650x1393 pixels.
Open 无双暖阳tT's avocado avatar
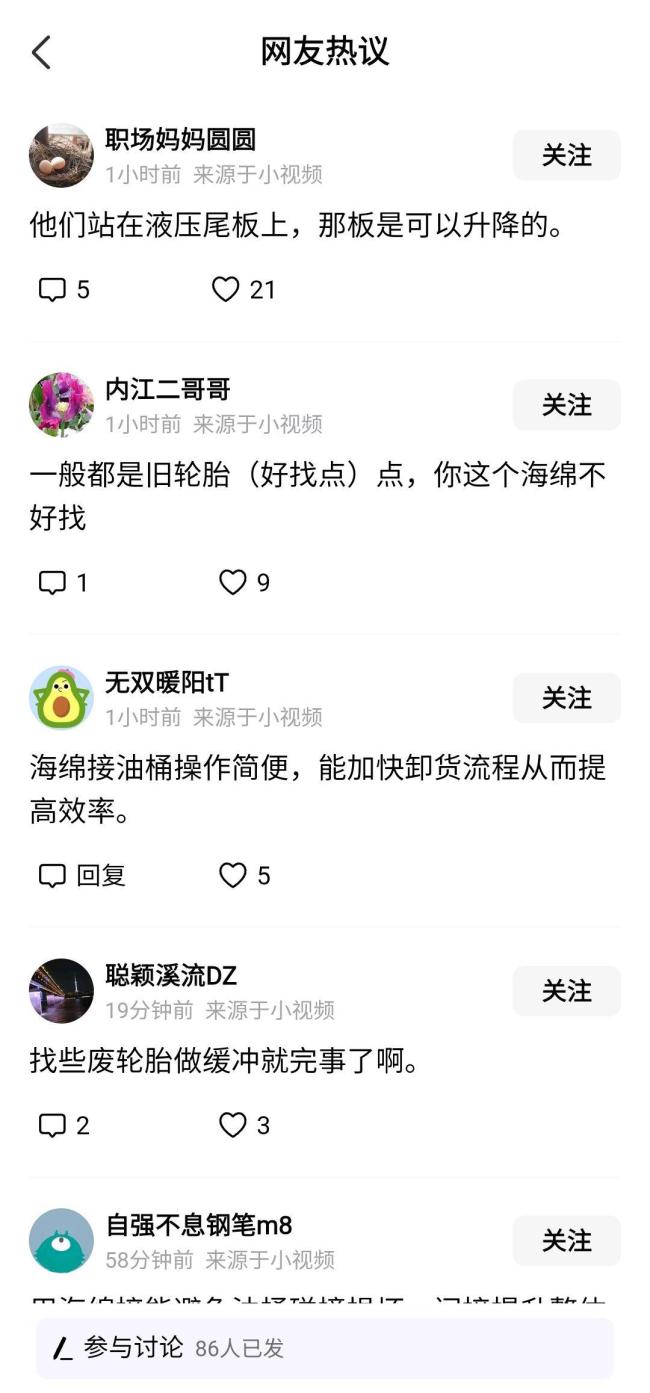[61, 698]
